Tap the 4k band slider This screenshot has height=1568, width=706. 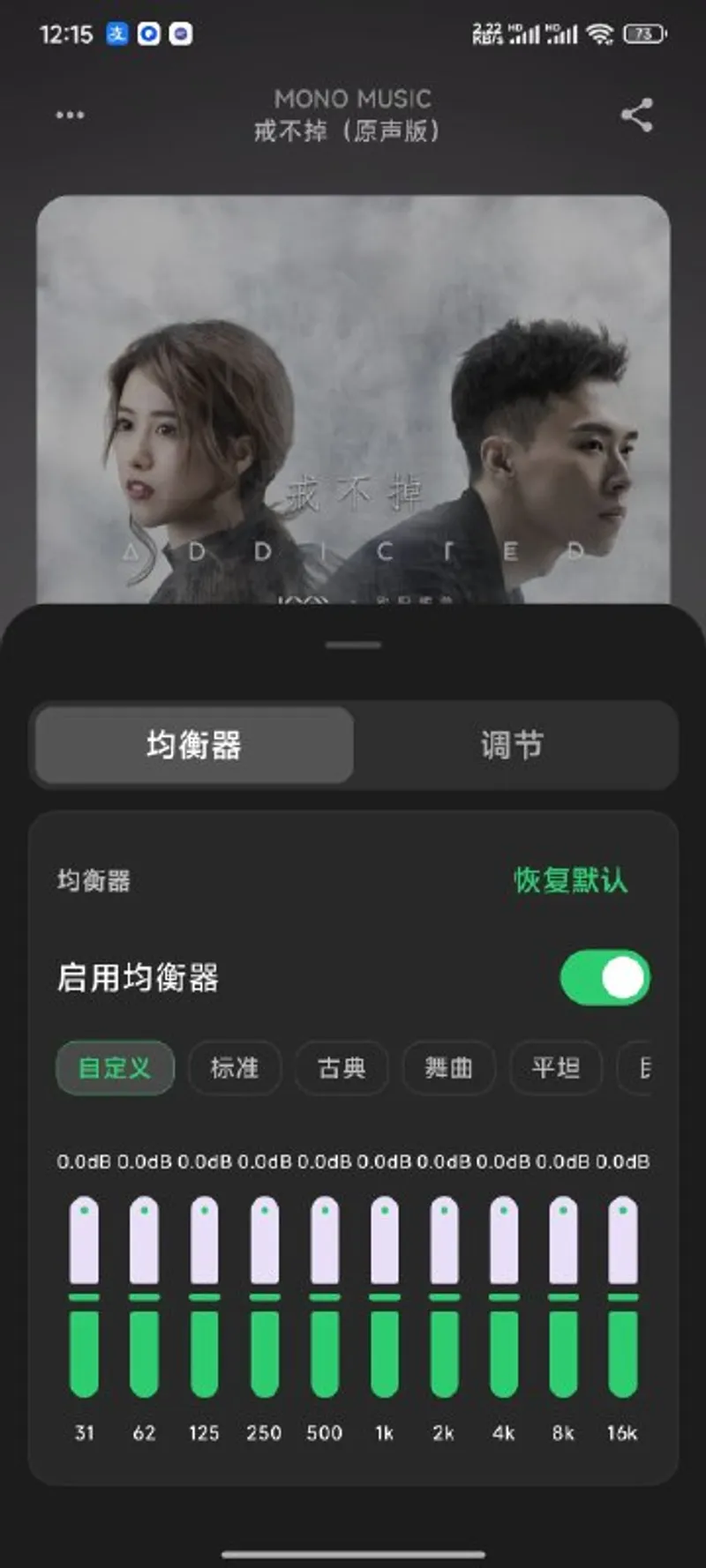[504, 1296]
